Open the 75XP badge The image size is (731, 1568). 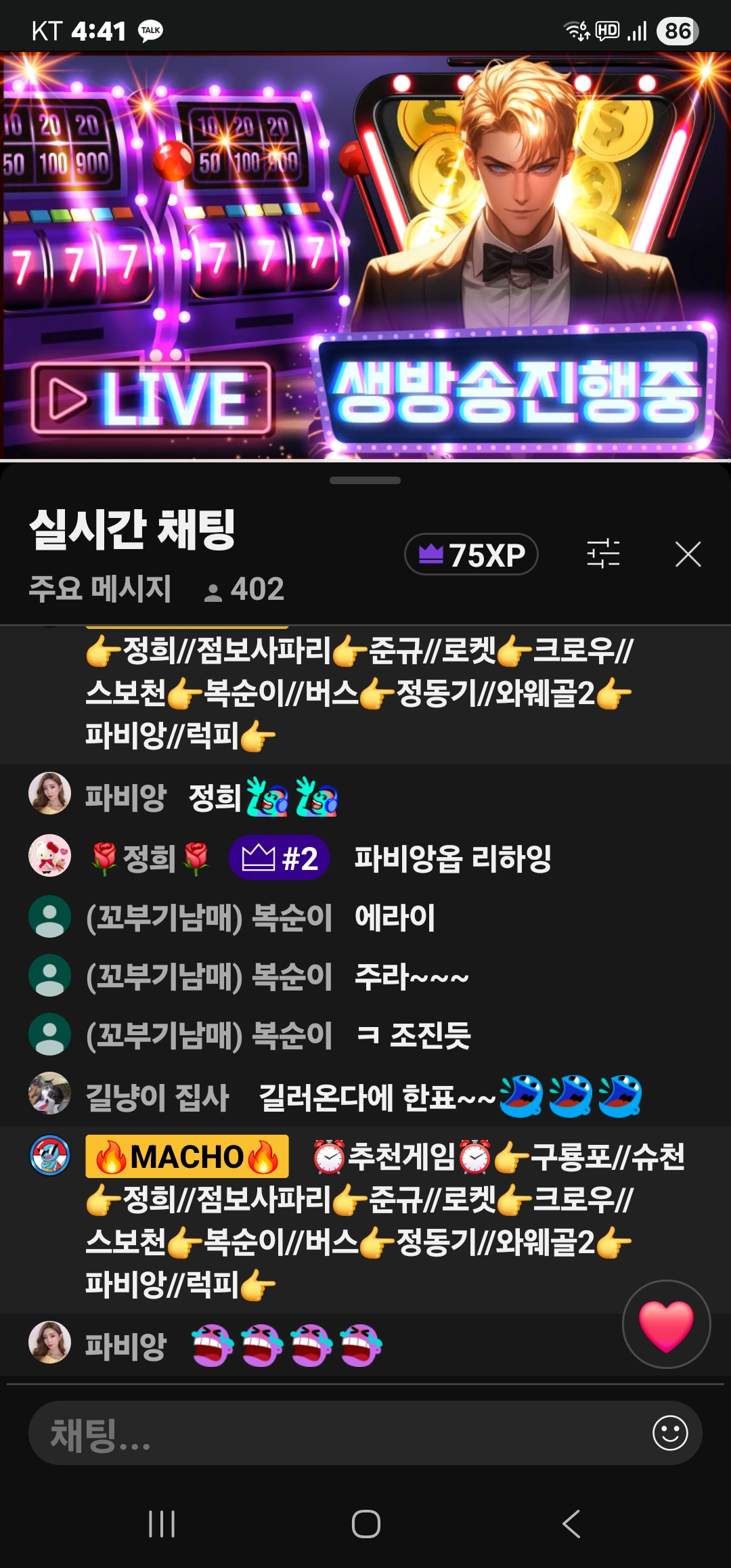(471, 554)
